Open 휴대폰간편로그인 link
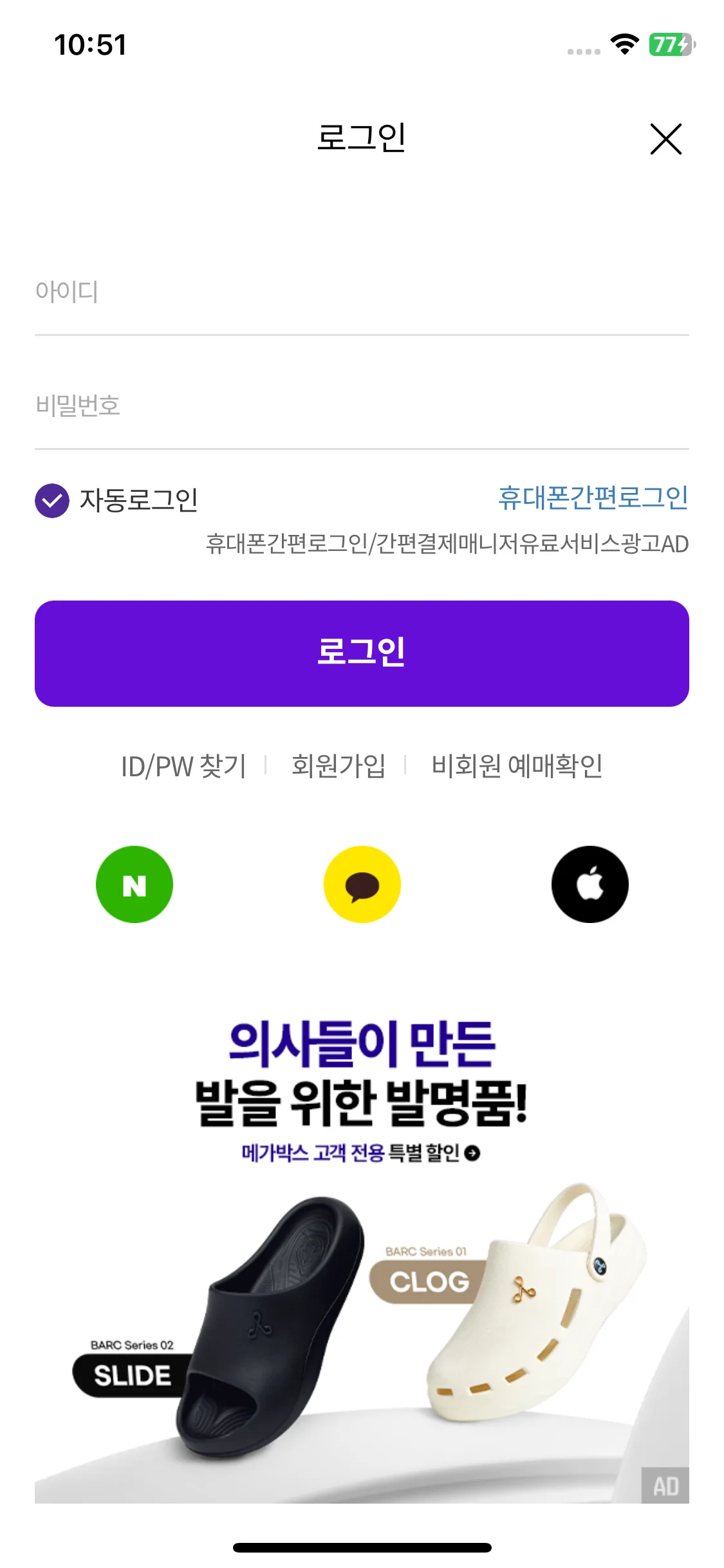Screen dimensions: 724x1568 click(x=593, y=498)
